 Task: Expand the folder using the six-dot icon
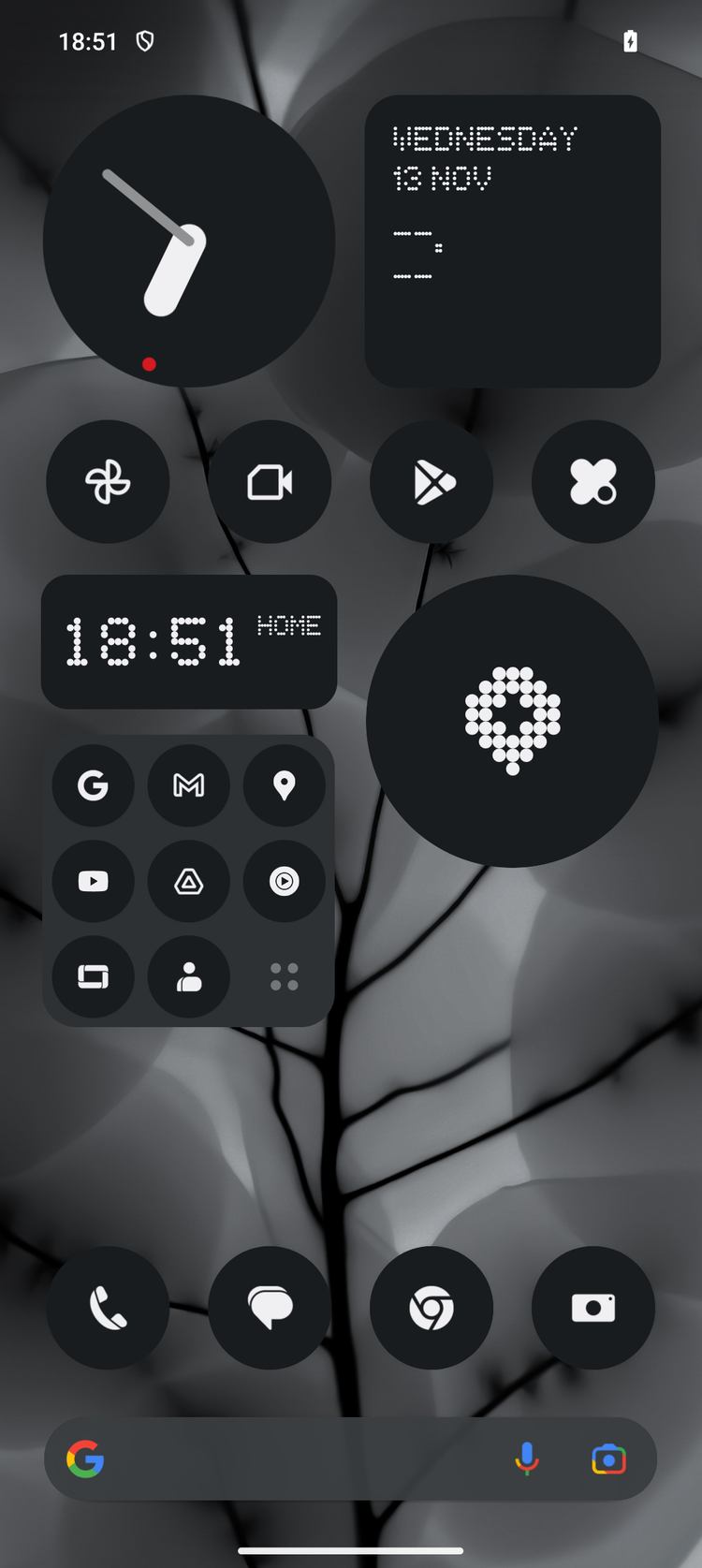(x=285, y=976)
